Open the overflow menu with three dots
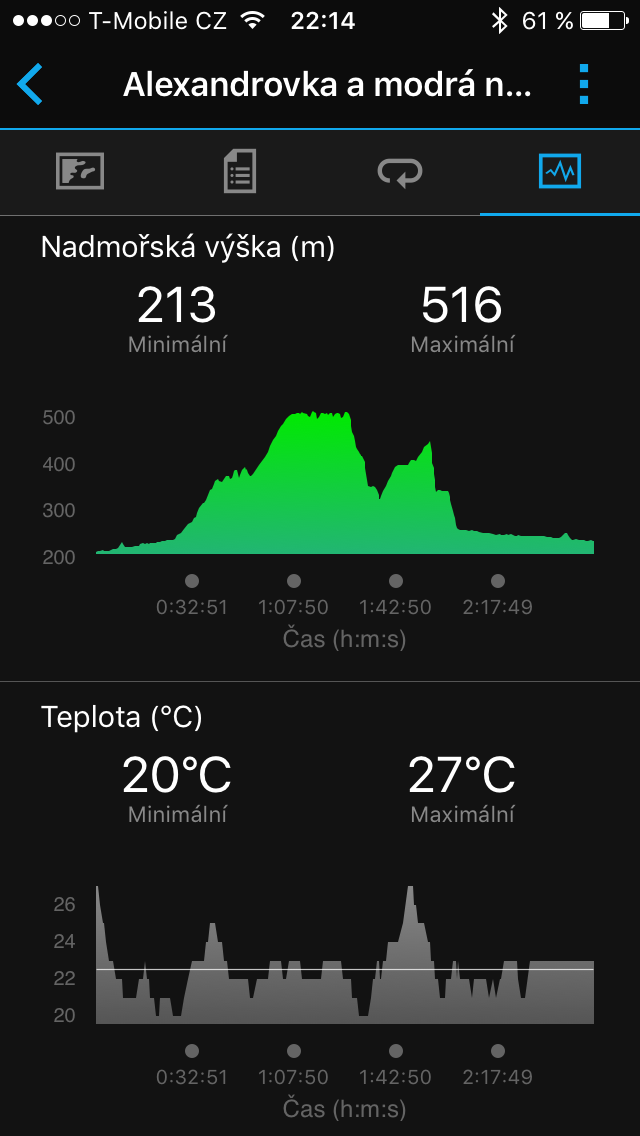This screenshot has height=1136, width=640. (x=585, y=85)
